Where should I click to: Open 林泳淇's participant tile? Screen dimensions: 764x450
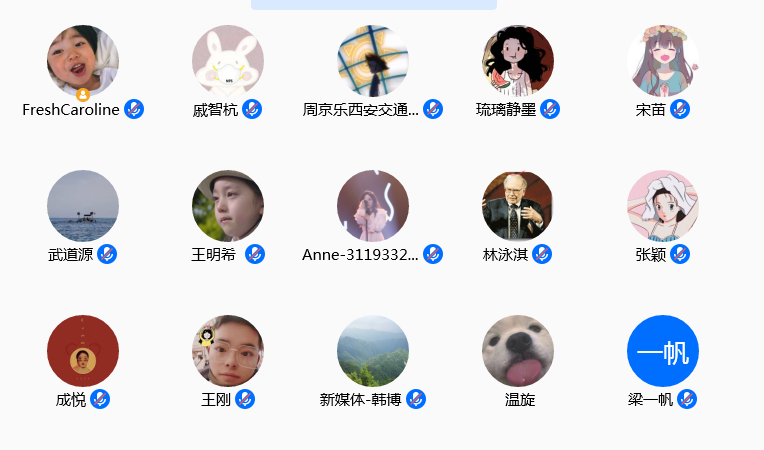tap(518, 206)
